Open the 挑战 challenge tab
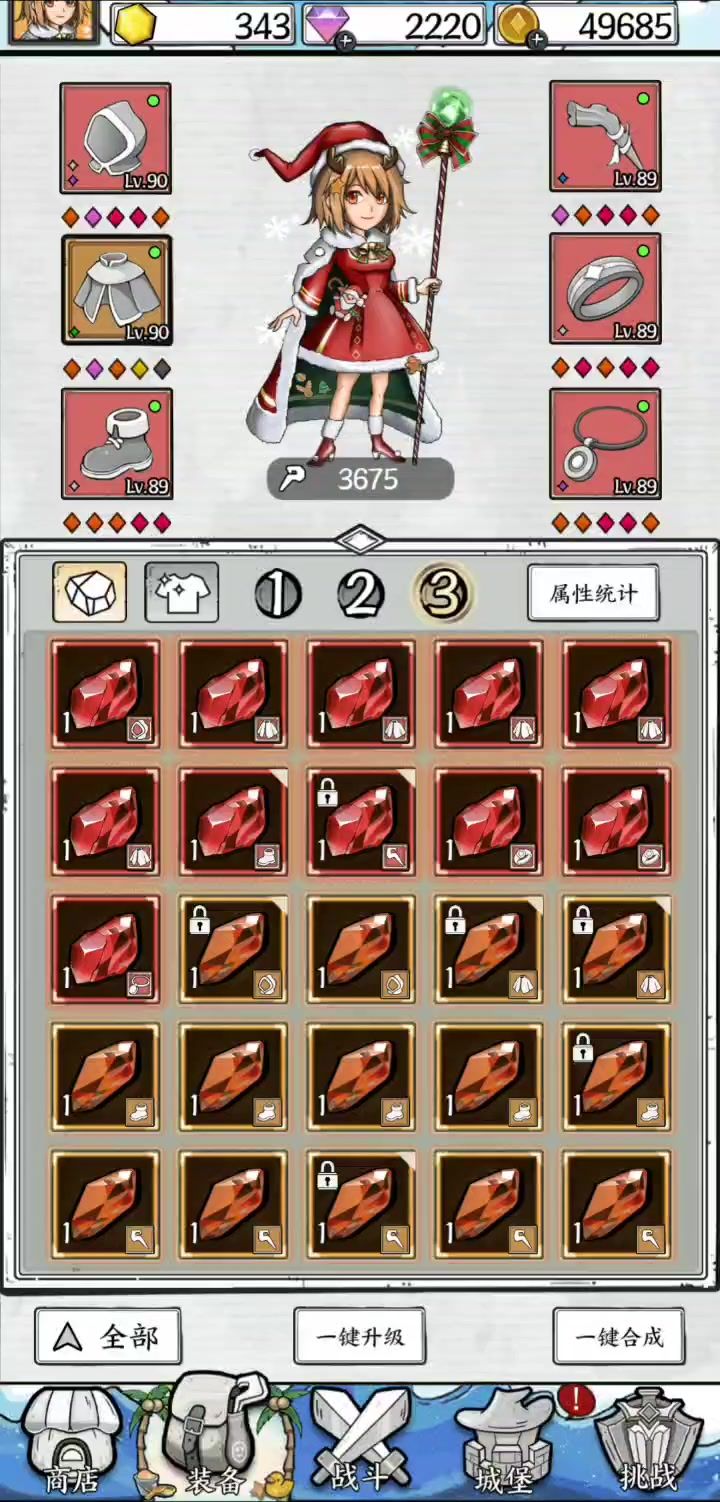Image resolution: width=720 pixels, height=1502 pixels. pyautogui.click(x=650, y=1440)
